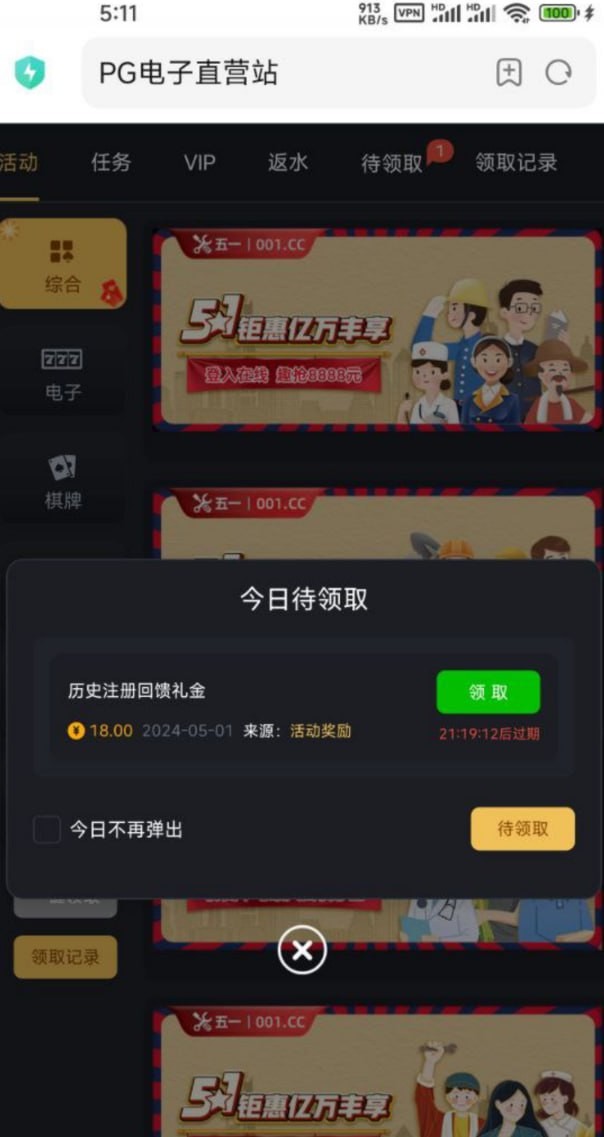Viewport: 604px width, 1137px height.
Task: Select the 综合 category
Action: pyautogui.click(x=63, y=264)
